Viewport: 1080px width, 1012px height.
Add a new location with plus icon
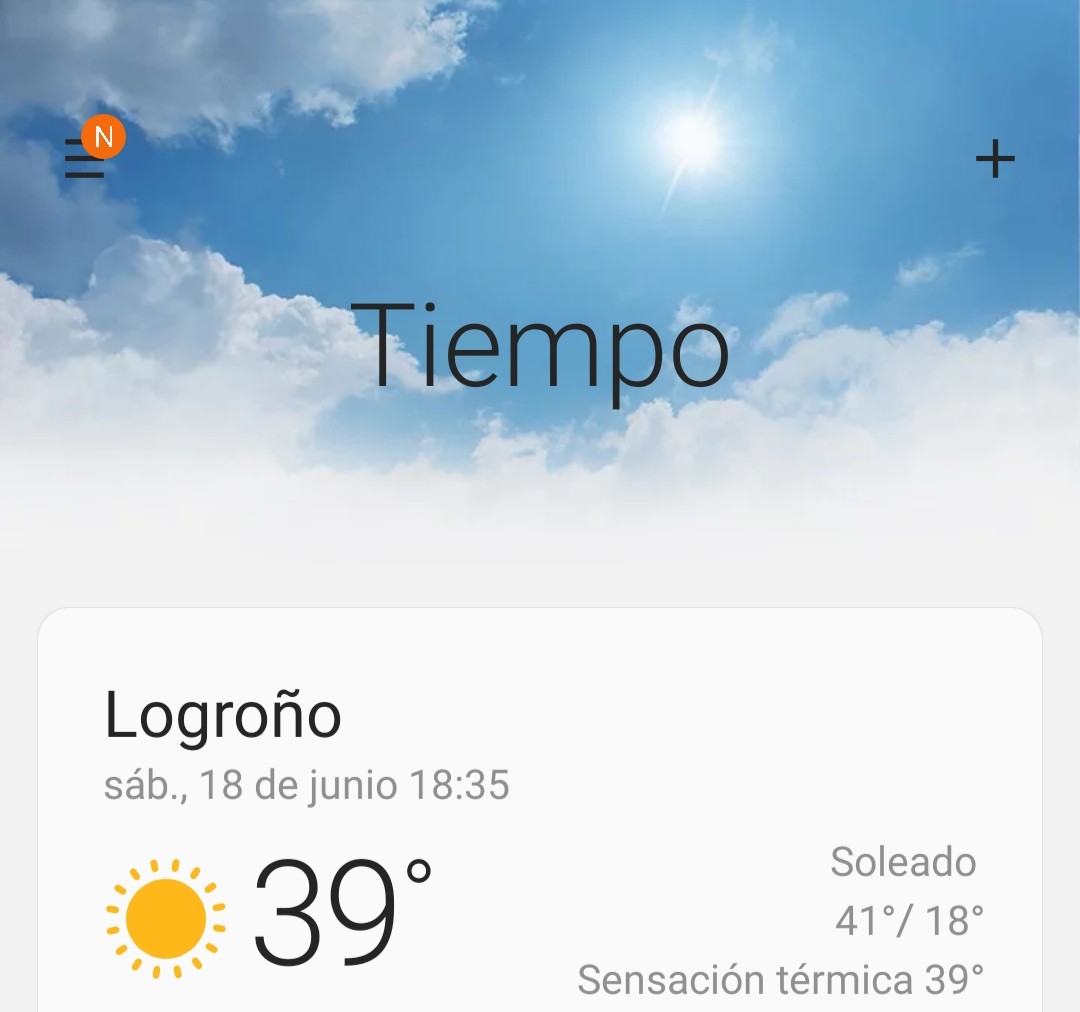995,159
